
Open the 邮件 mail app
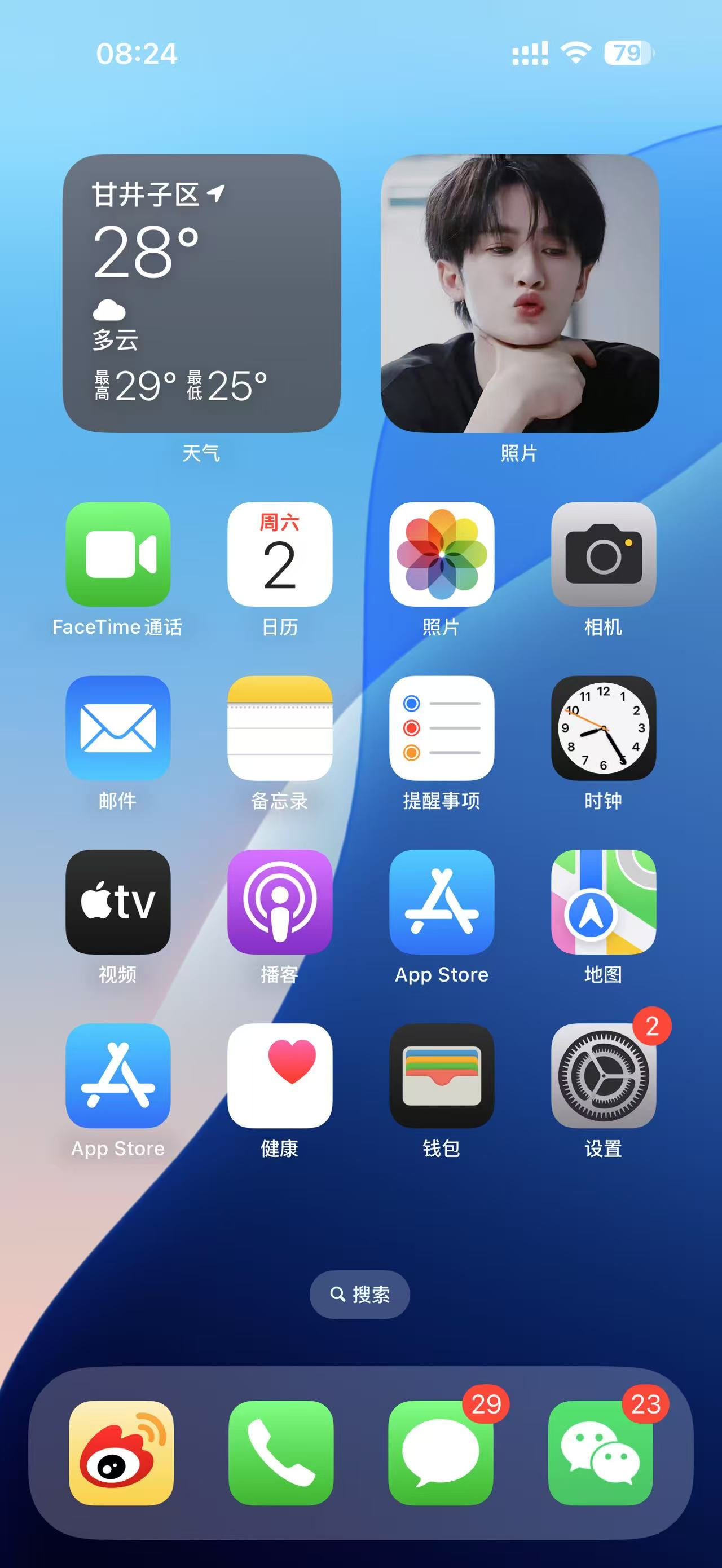pyautogui.click(x=118, y=728)
